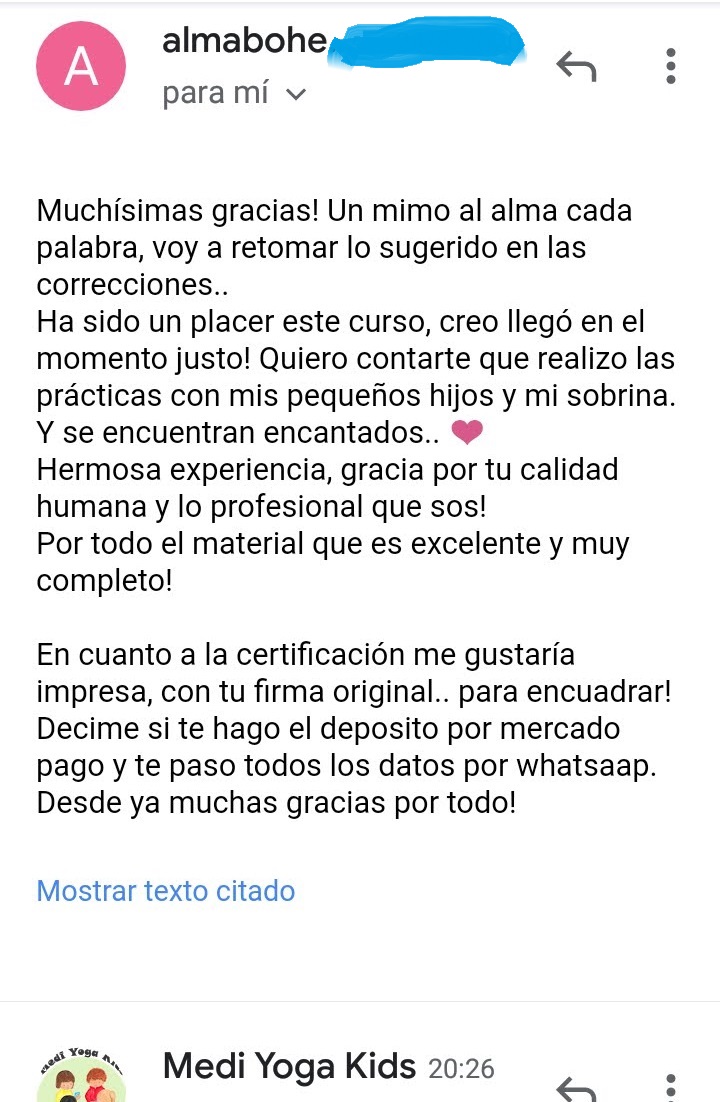Reply to almabohe's email

click(x=576, y=67)
